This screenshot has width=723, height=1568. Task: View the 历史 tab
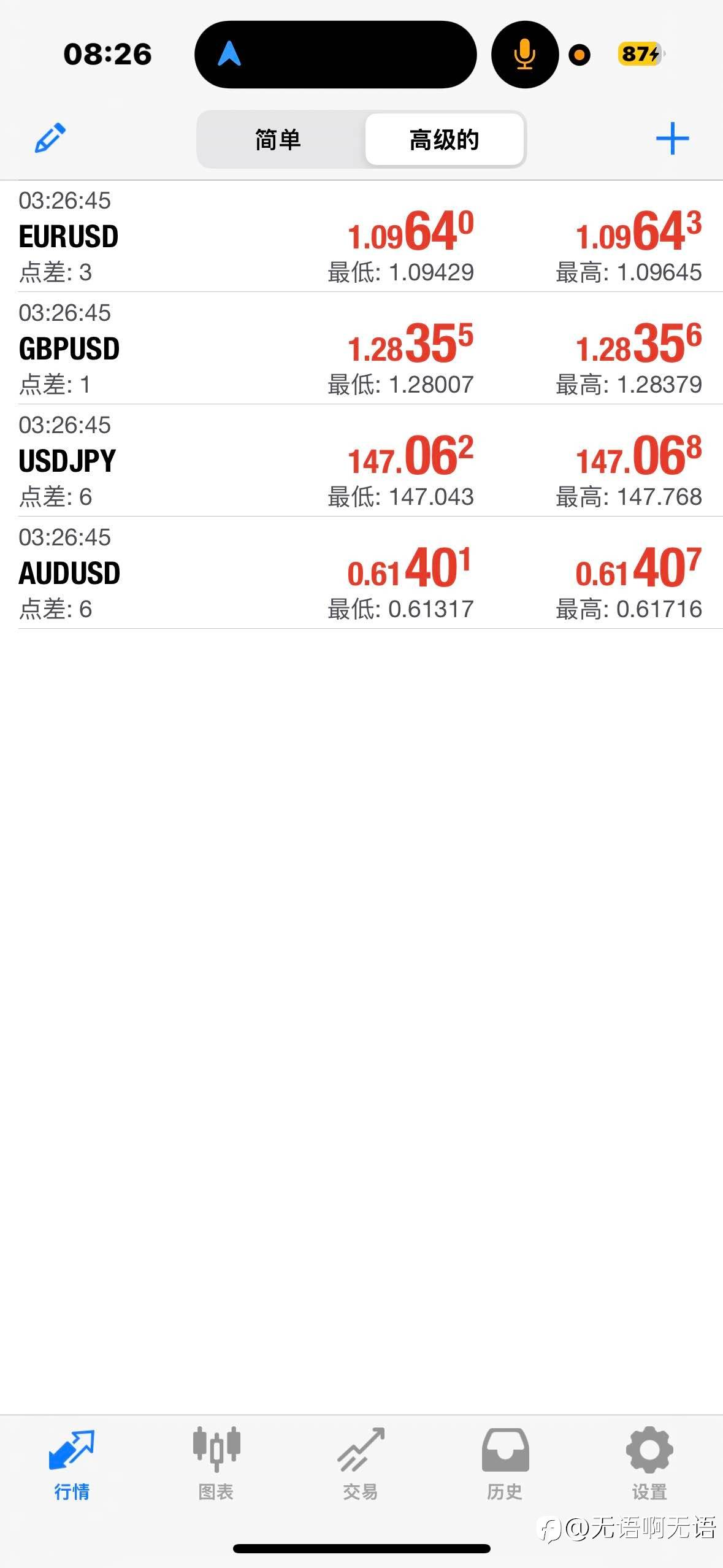tap(505, 1463)
